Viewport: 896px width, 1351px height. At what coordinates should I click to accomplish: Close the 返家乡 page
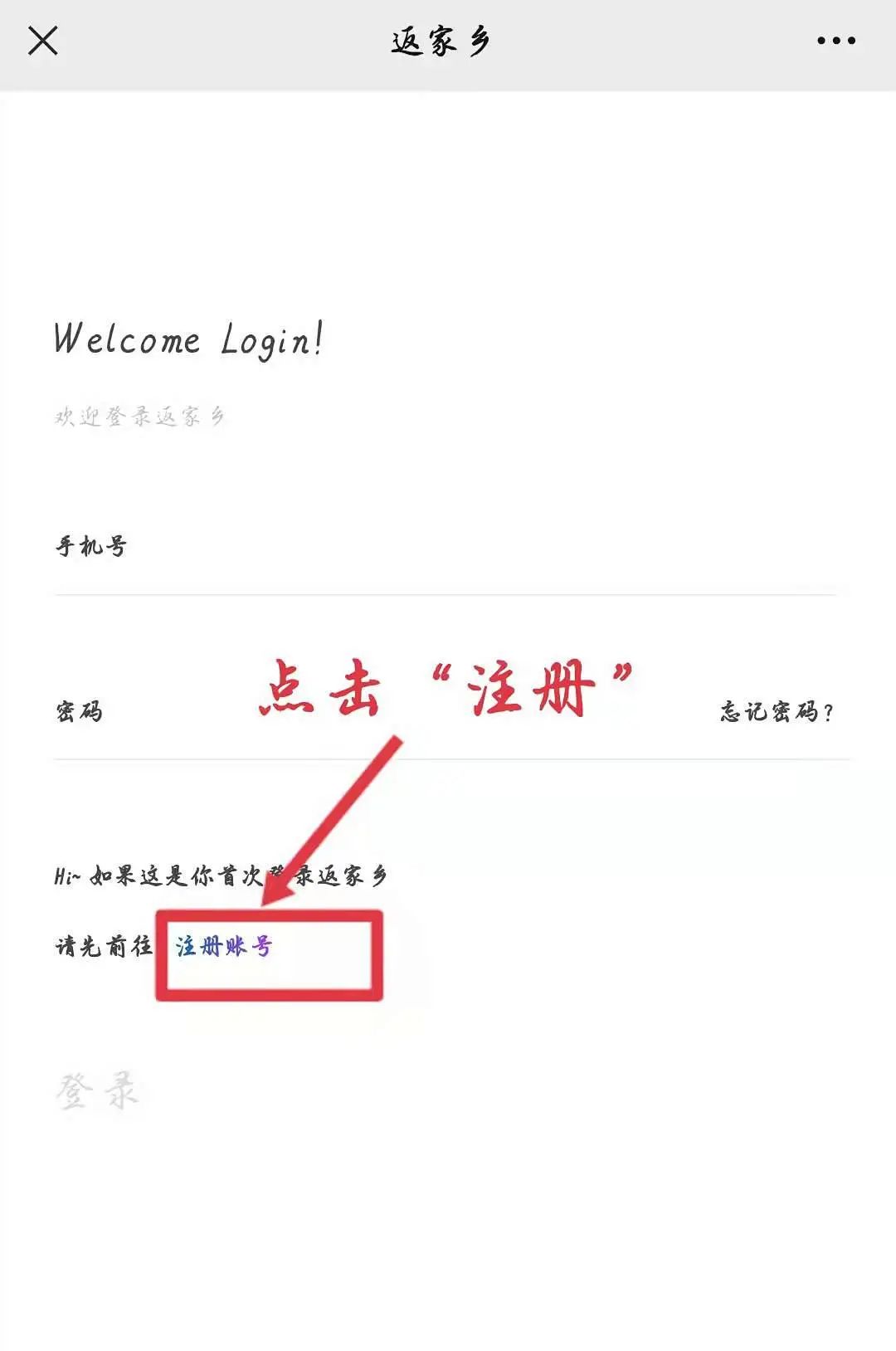coord(42,40)
